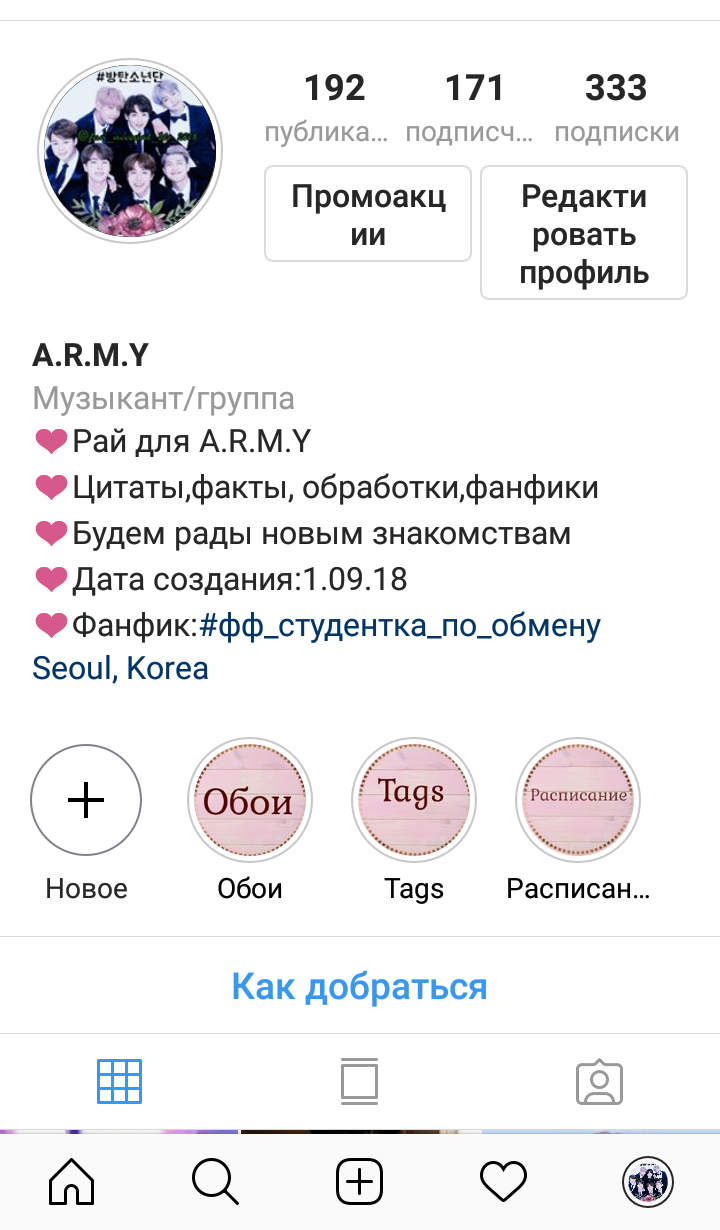Screen dimensions: 720x1230
Task: Open the Расписание story highlight
Action: (578, 800)
